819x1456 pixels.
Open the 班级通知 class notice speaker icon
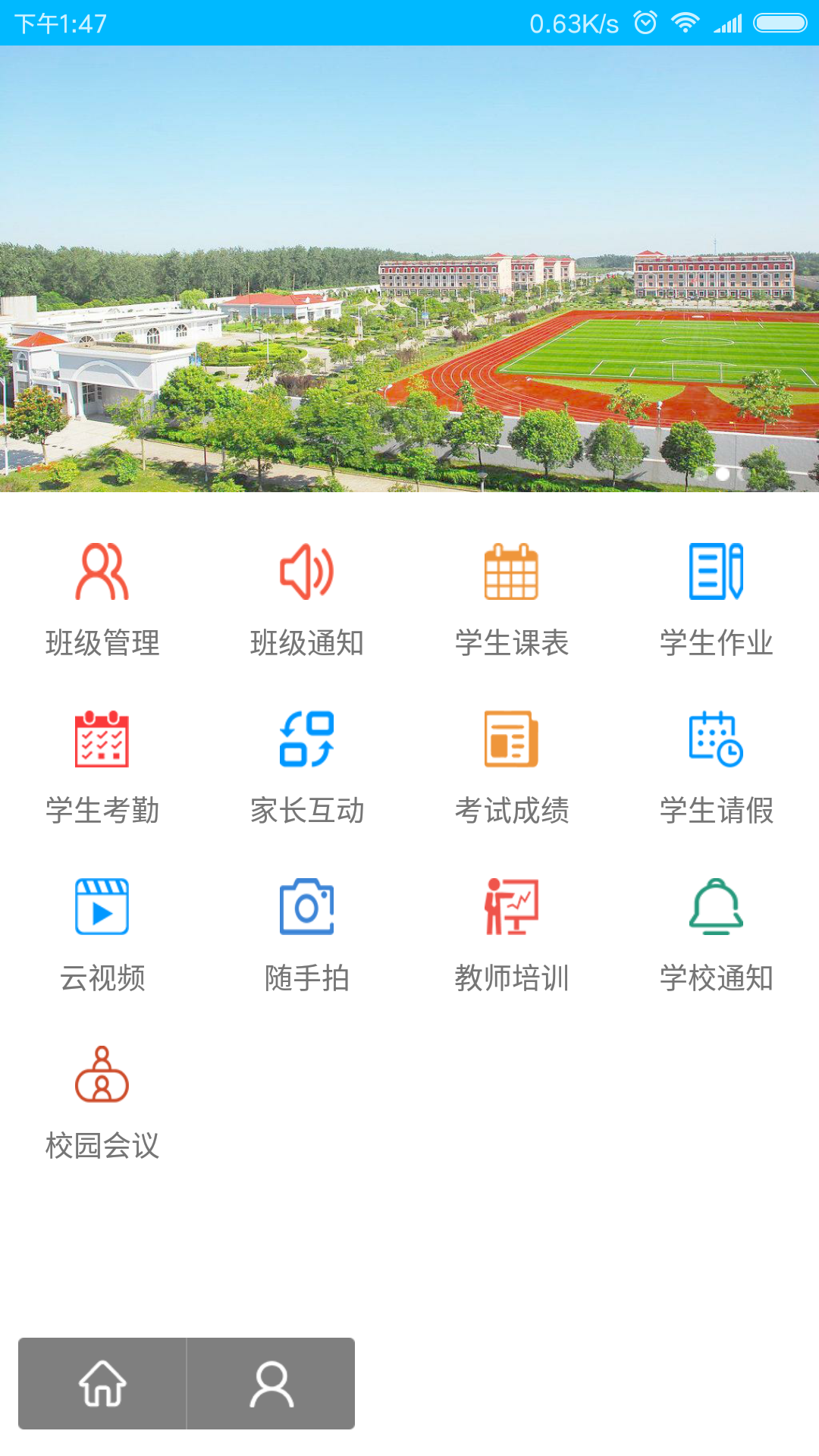tap(307, 575)
